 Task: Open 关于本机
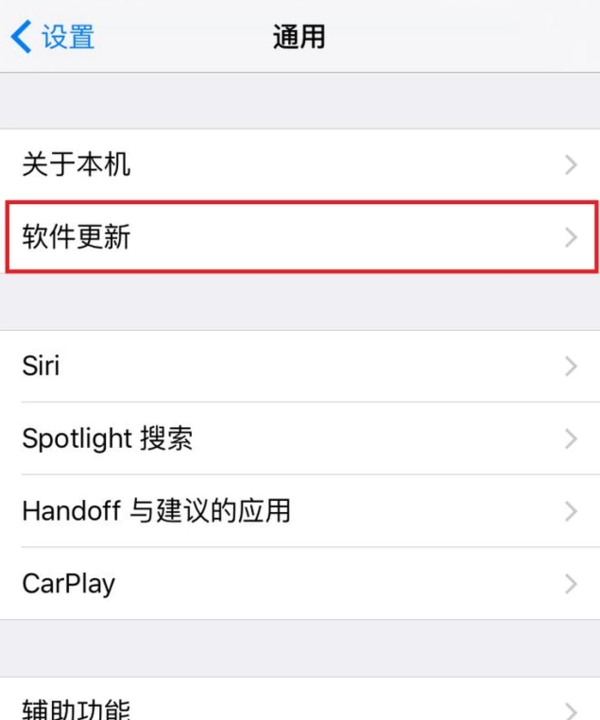tap(300, 164)
